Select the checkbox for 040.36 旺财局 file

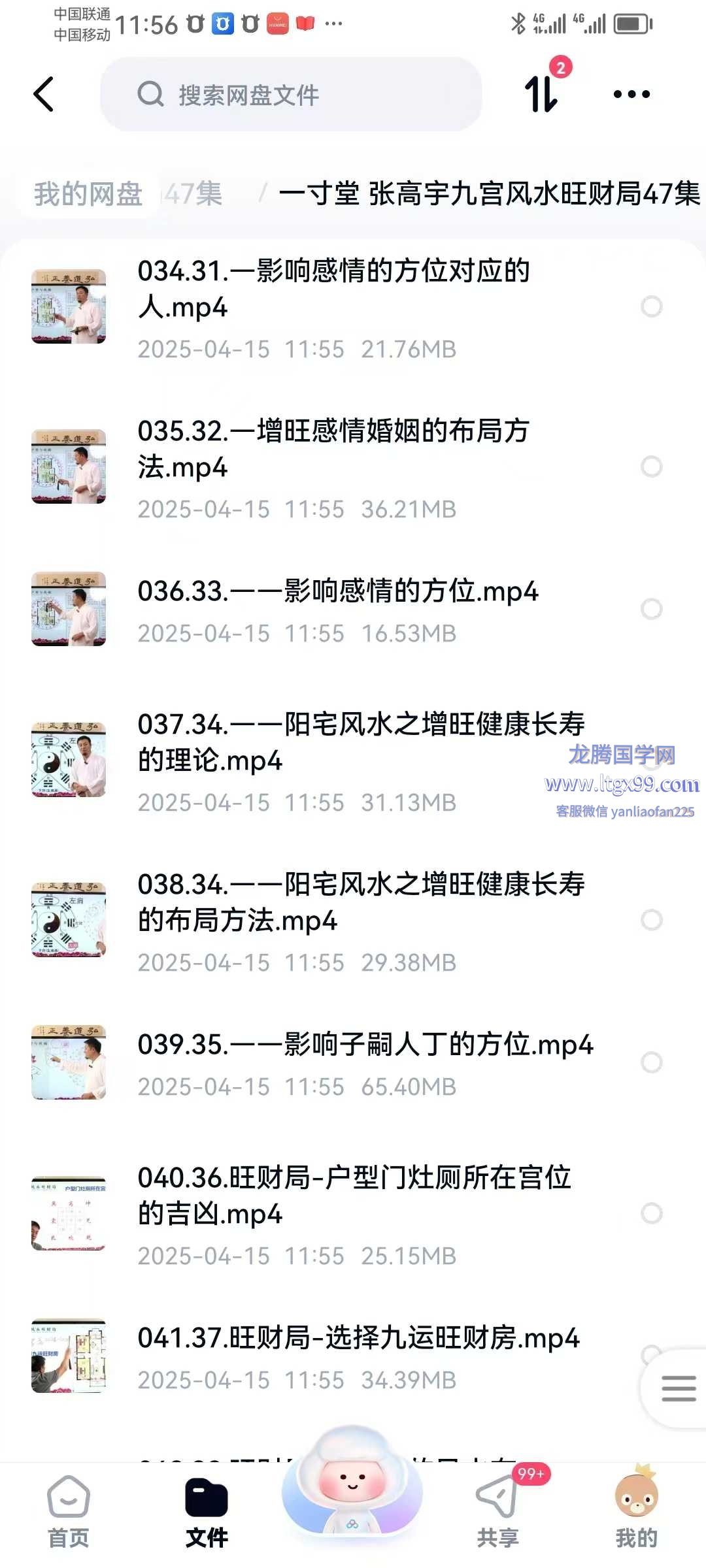tap(651, 1213)
